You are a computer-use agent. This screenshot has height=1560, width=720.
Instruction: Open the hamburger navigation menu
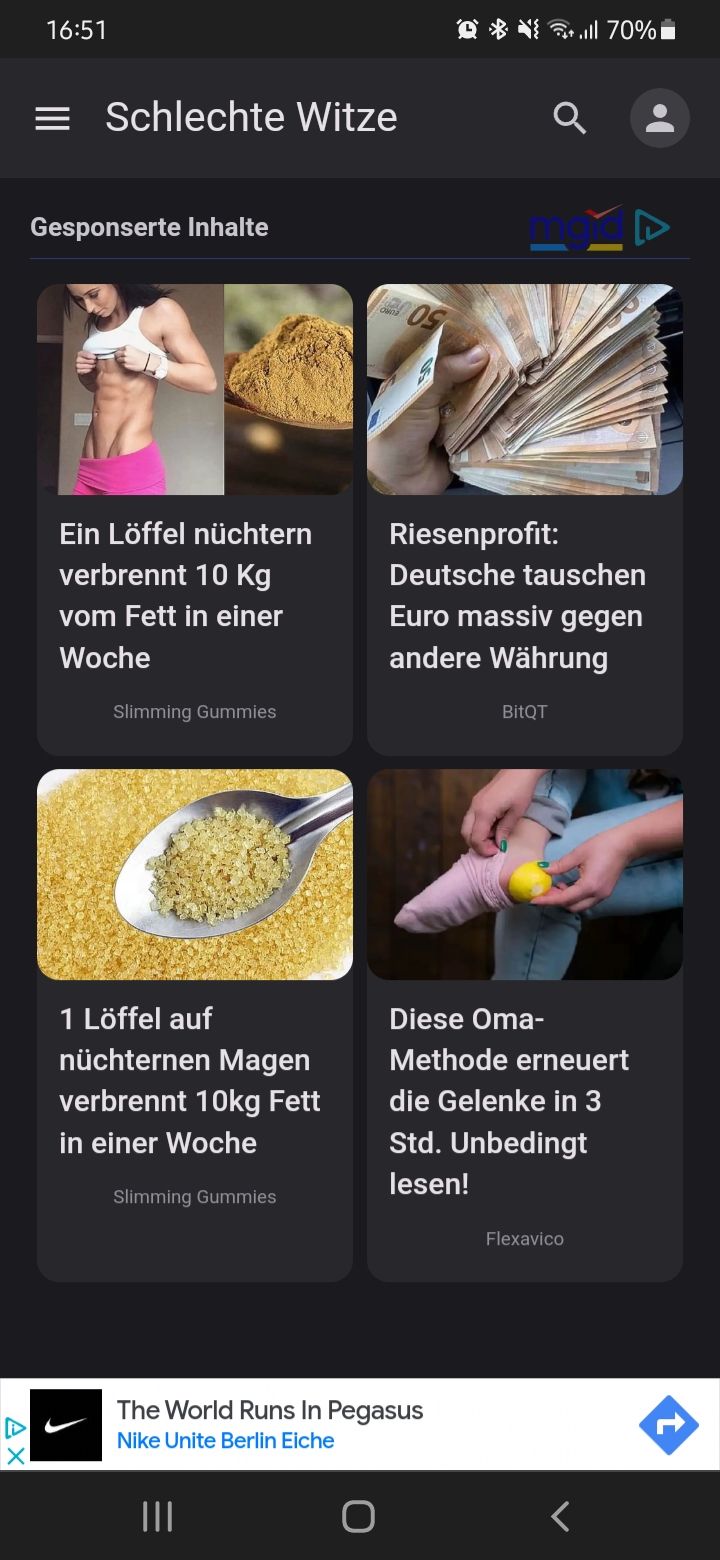coord(52,119)
